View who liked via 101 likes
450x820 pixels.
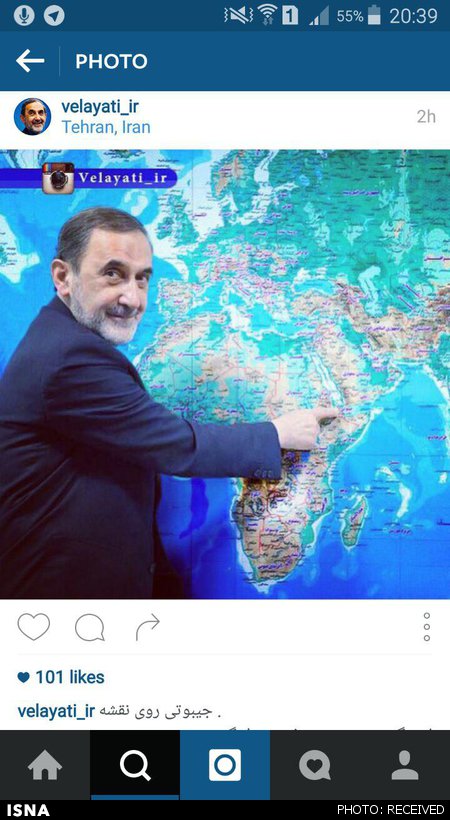click(61, 677)
